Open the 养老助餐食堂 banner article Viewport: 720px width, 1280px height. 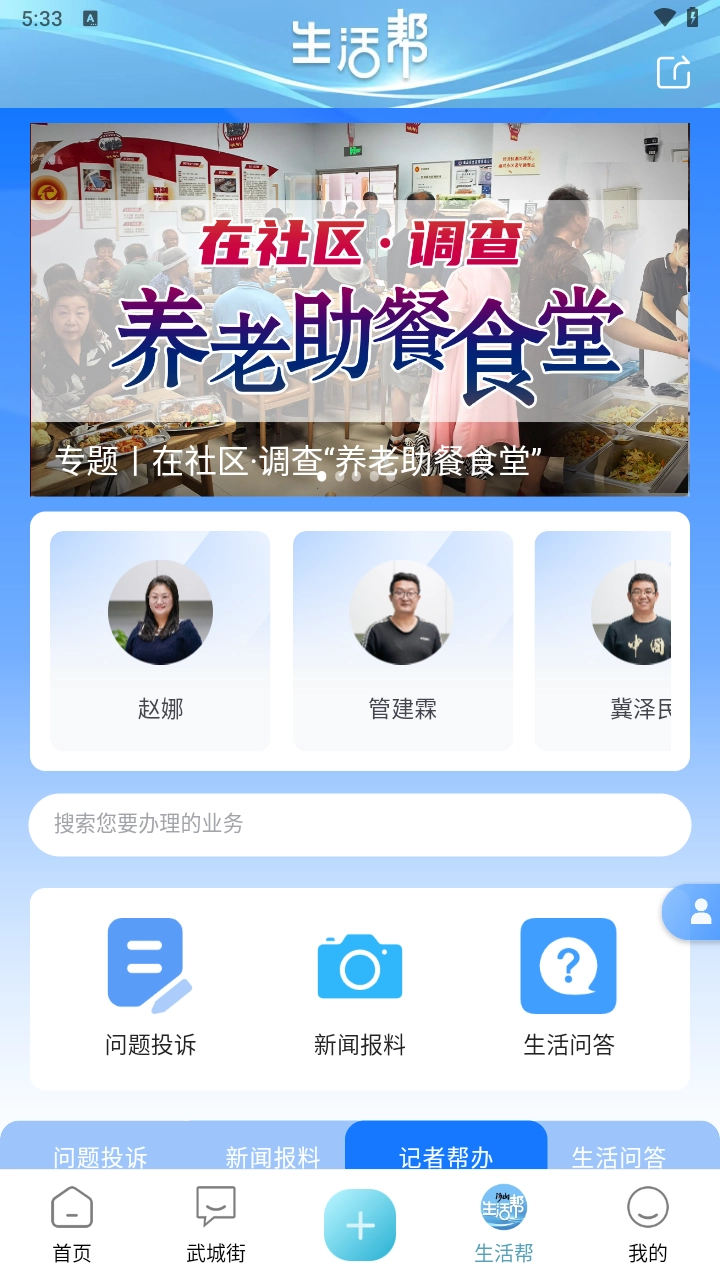click(x=360, y=300)
